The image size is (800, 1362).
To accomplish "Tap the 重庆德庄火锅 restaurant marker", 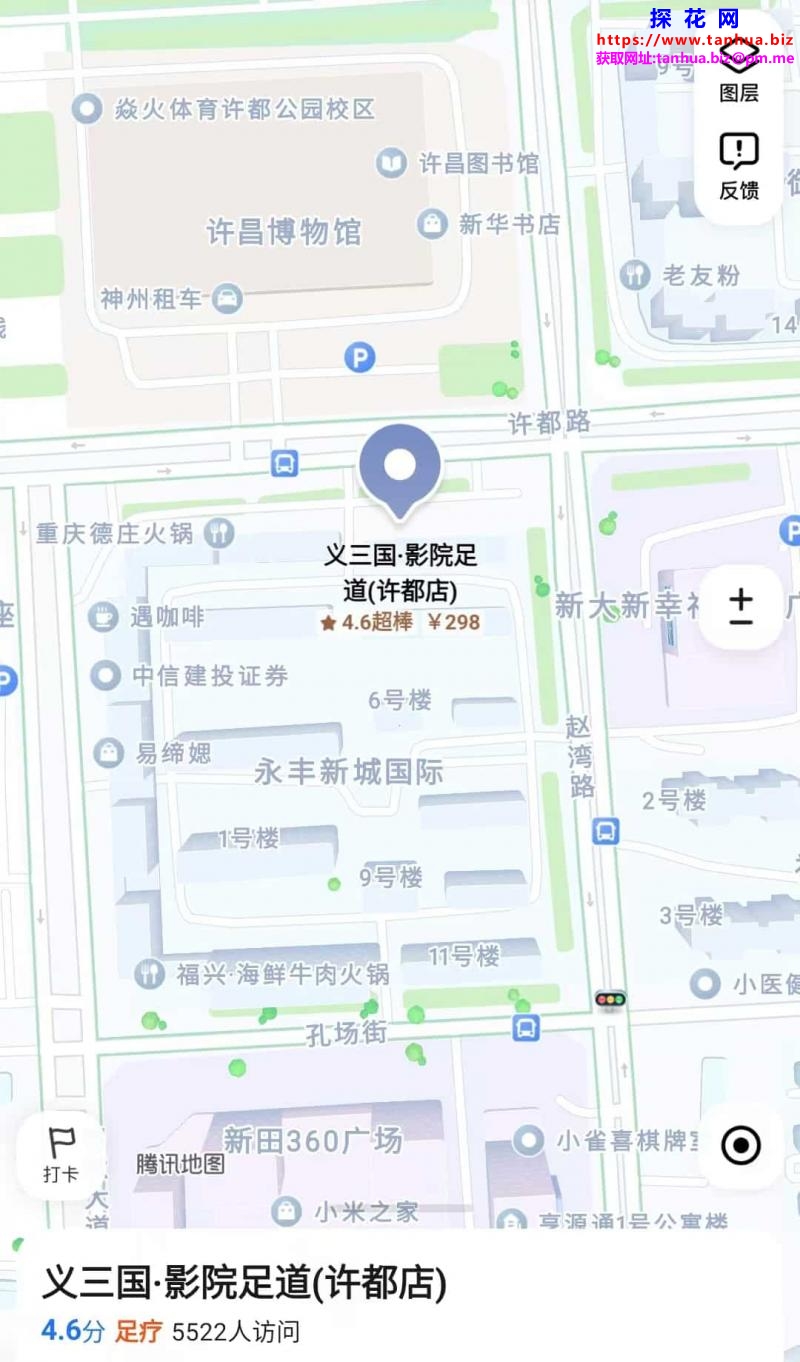I will 218,533.
